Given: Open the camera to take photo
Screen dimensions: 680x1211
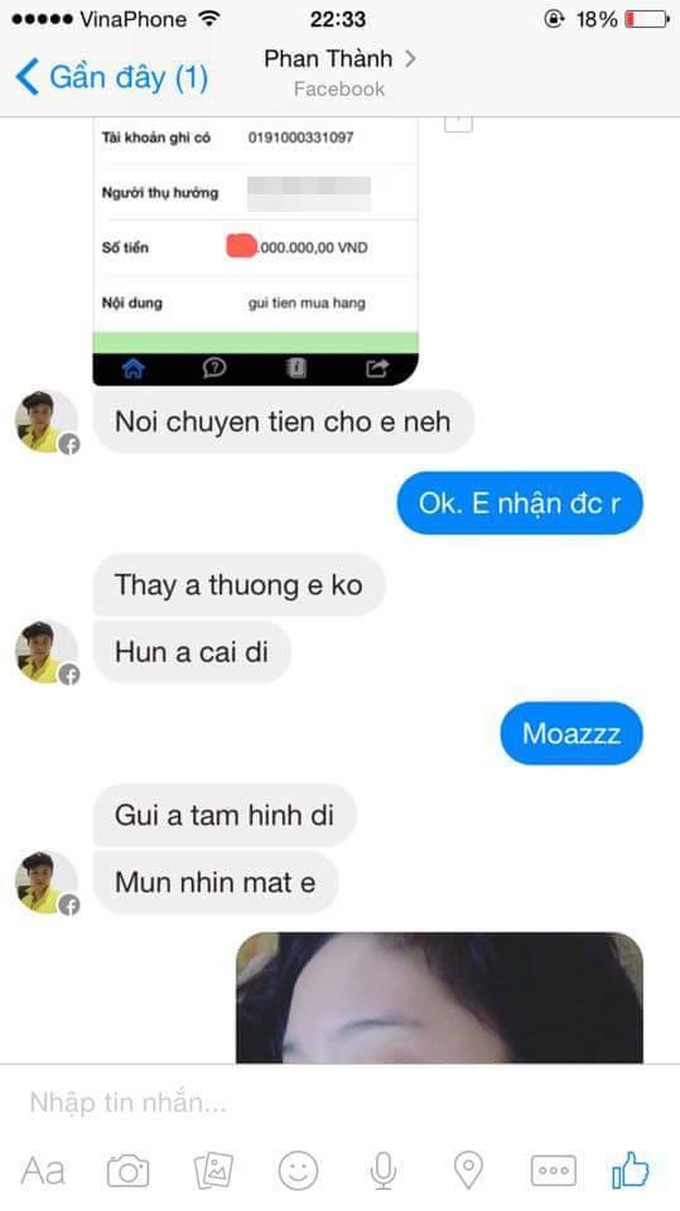Looking at the screenshot, I should (128, 1169).
